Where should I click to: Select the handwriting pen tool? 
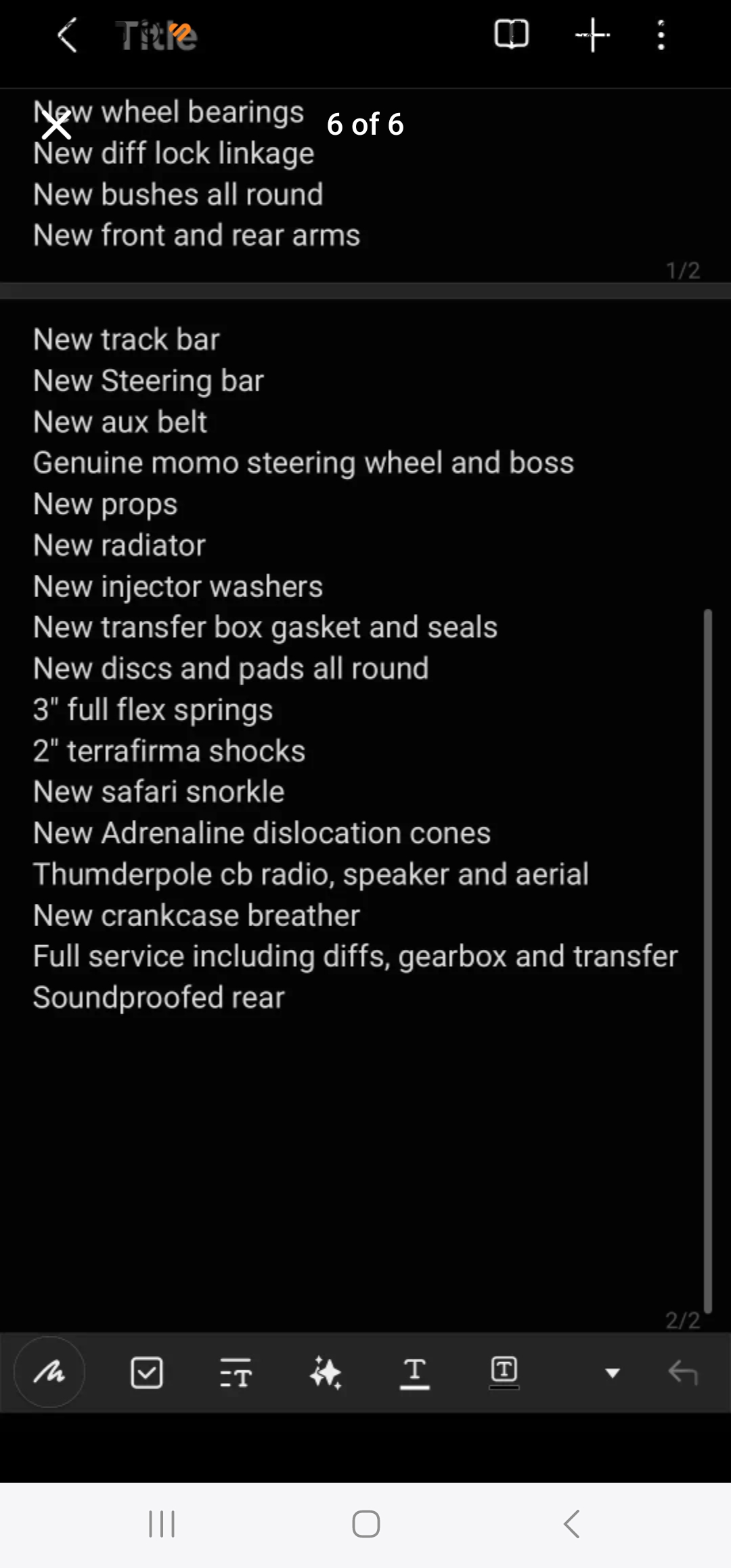pyautogui.click(x=49, y=1372)
